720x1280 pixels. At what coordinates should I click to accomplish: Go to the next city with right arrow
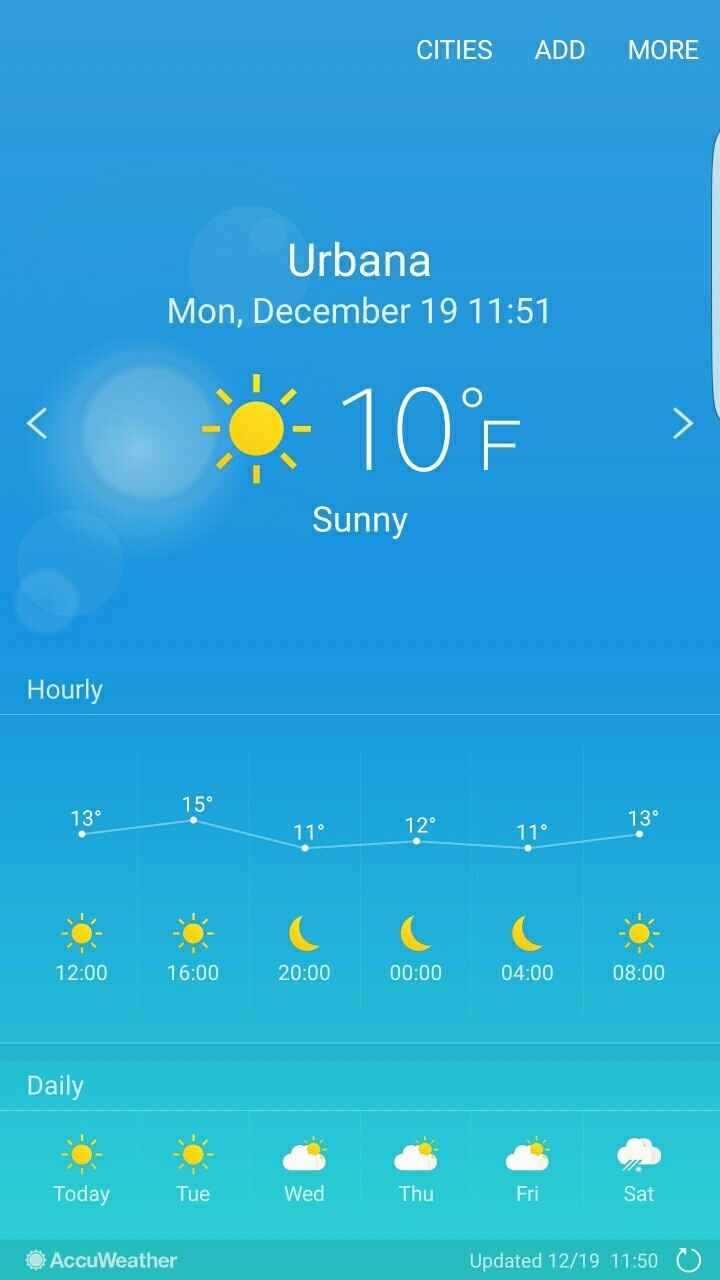click(682, 424)
